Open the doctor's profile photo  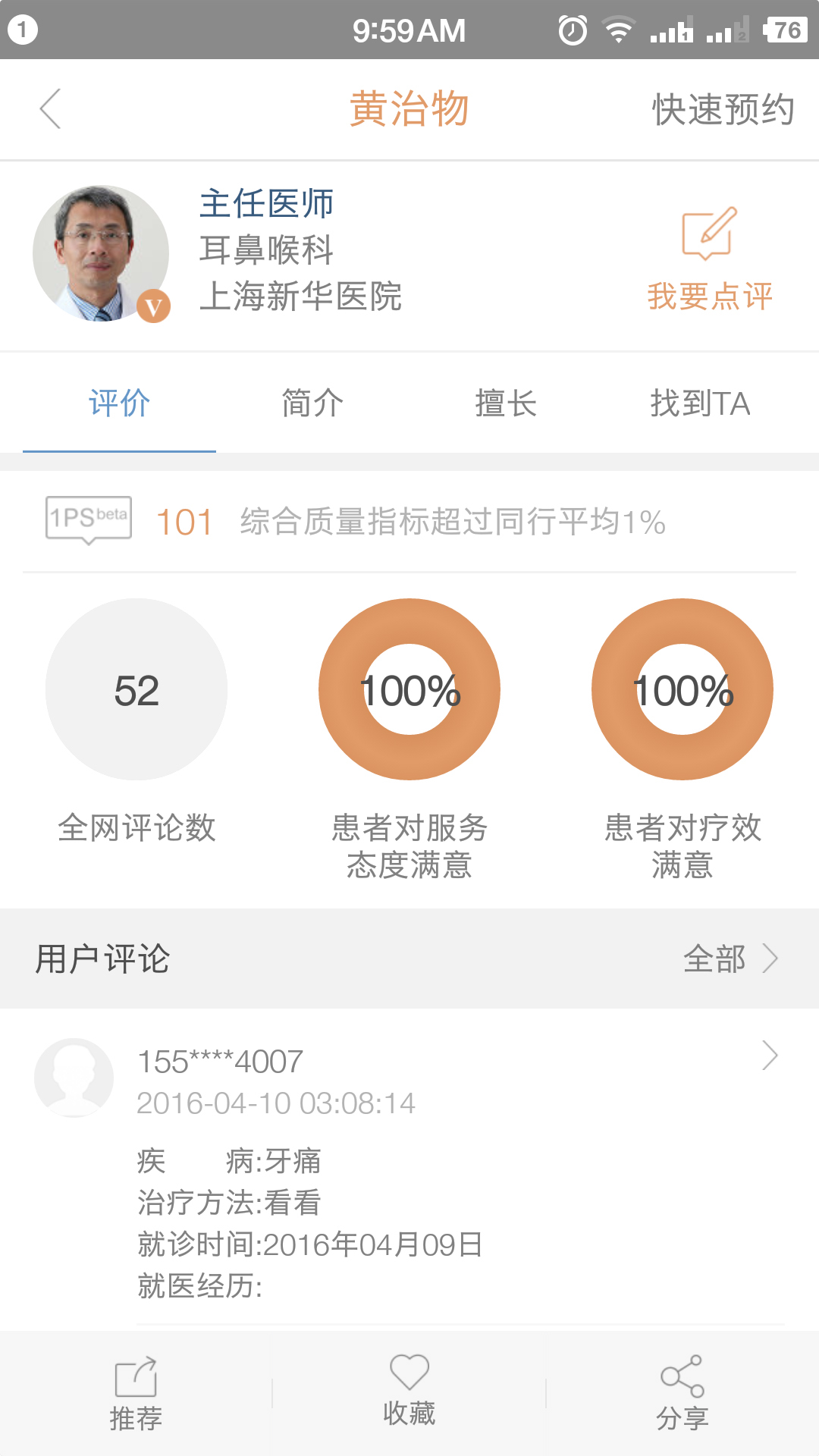101,253
